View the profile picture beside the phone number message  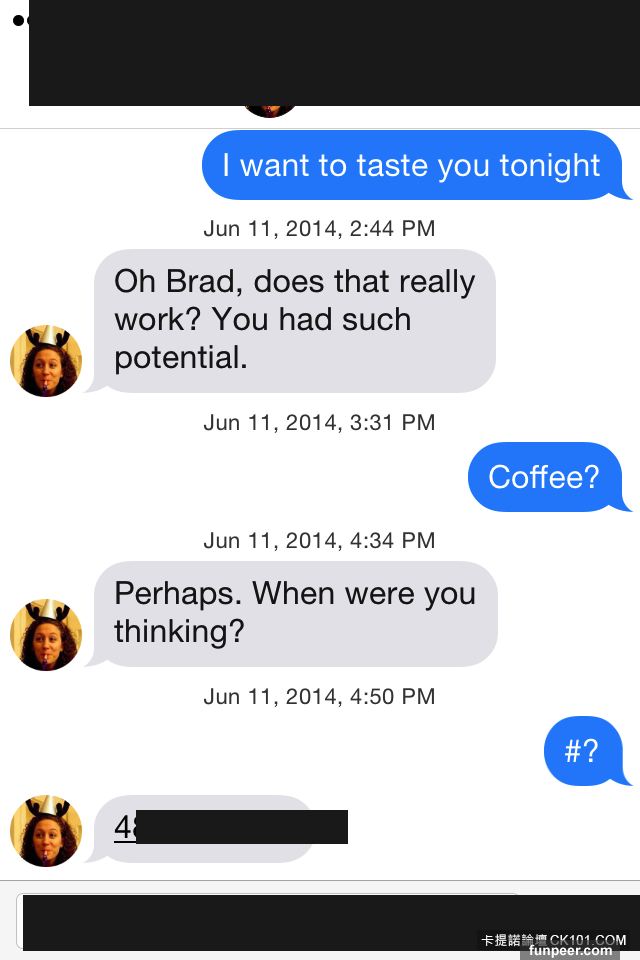(x=46, y=830)
